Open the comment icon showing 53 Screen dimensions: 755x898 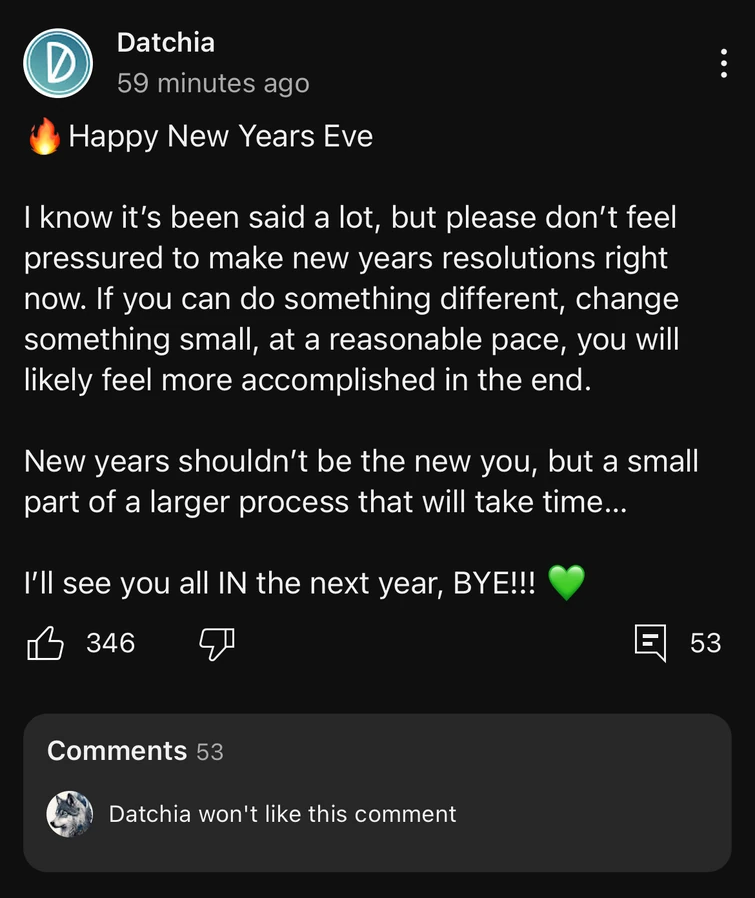click(x=651, y=643)
